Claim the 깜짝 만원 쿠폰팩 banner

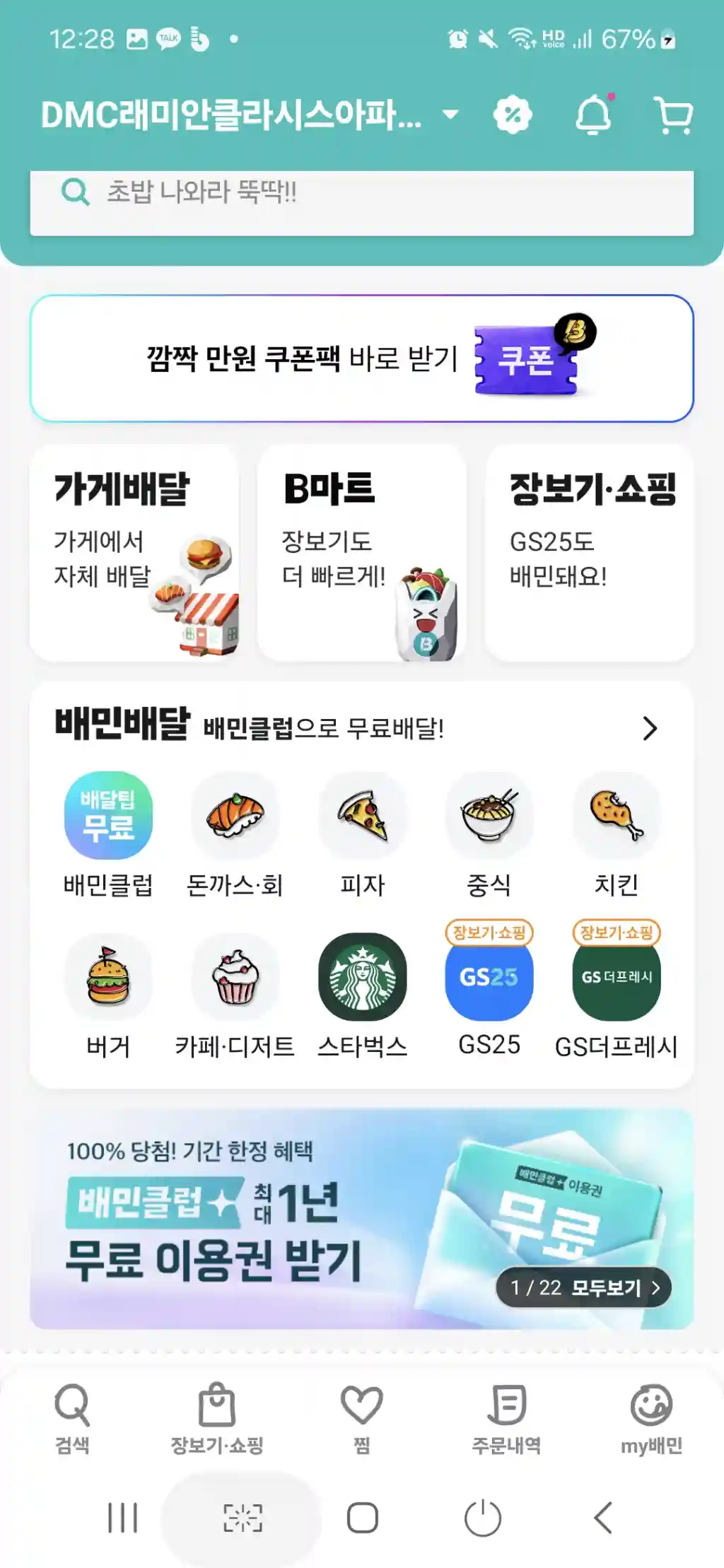361,358
